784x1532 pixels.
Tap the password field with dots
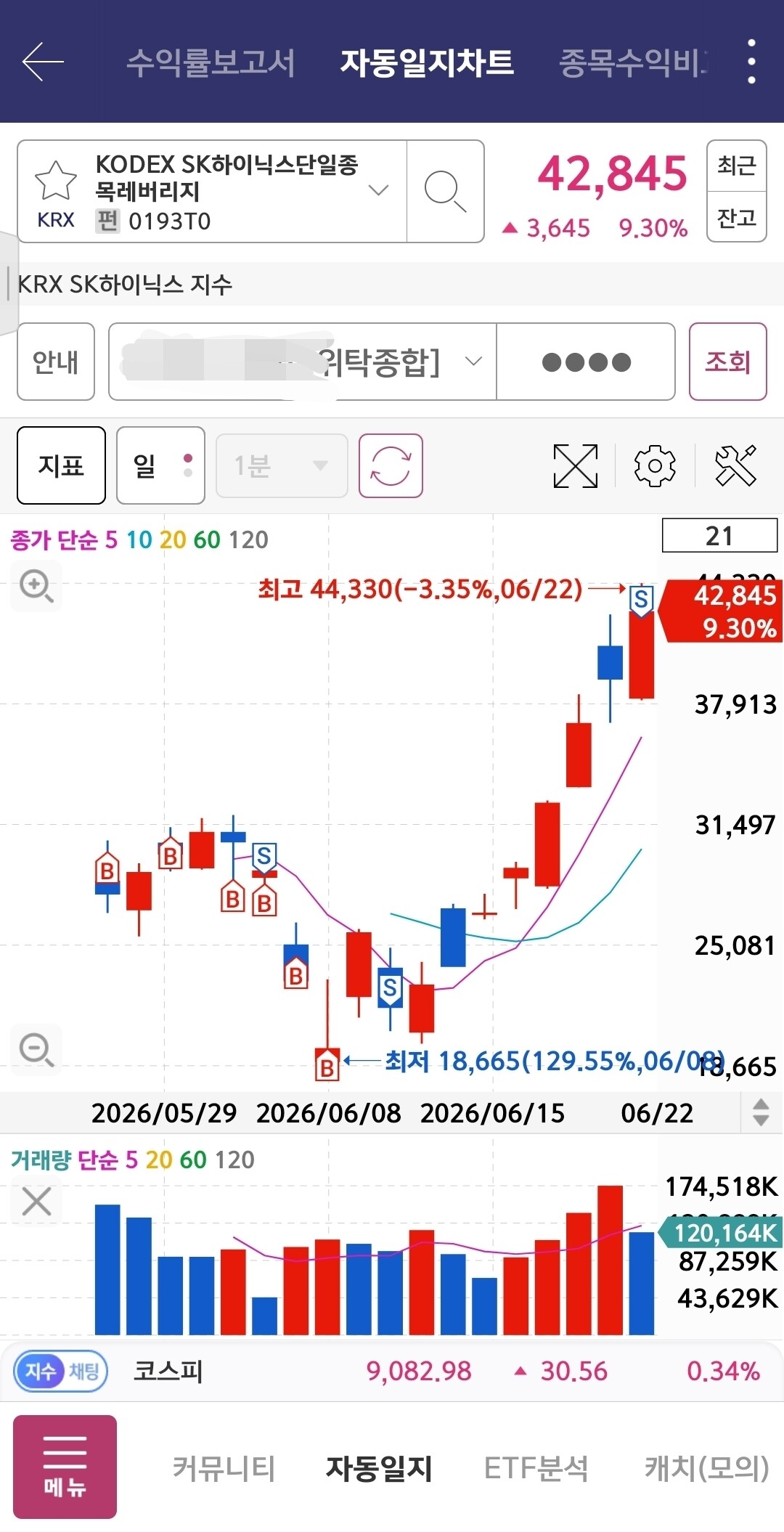pyautogui.click(x=586, y=362)
